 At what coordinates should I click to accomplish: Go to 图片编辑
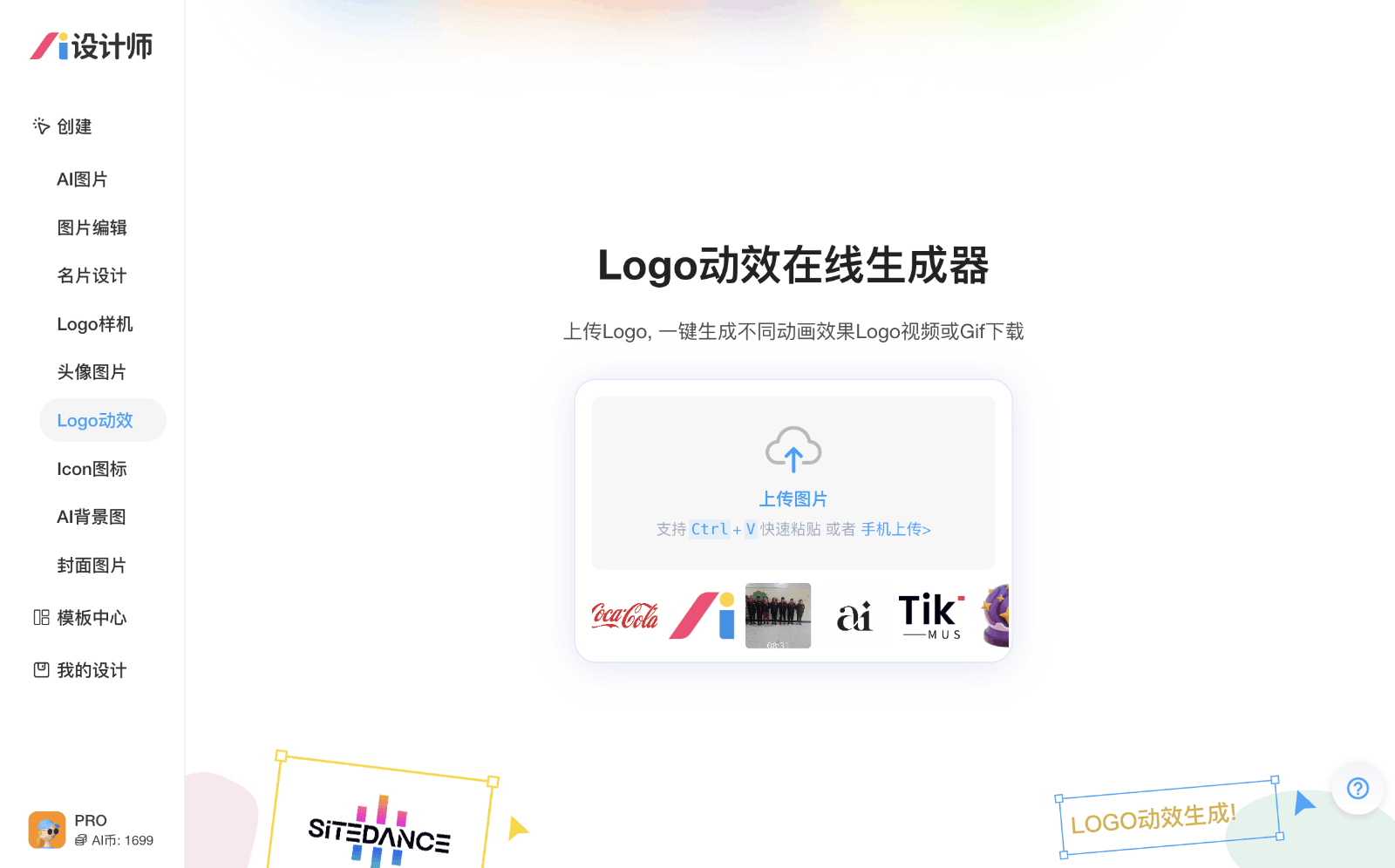coord(92,227)
